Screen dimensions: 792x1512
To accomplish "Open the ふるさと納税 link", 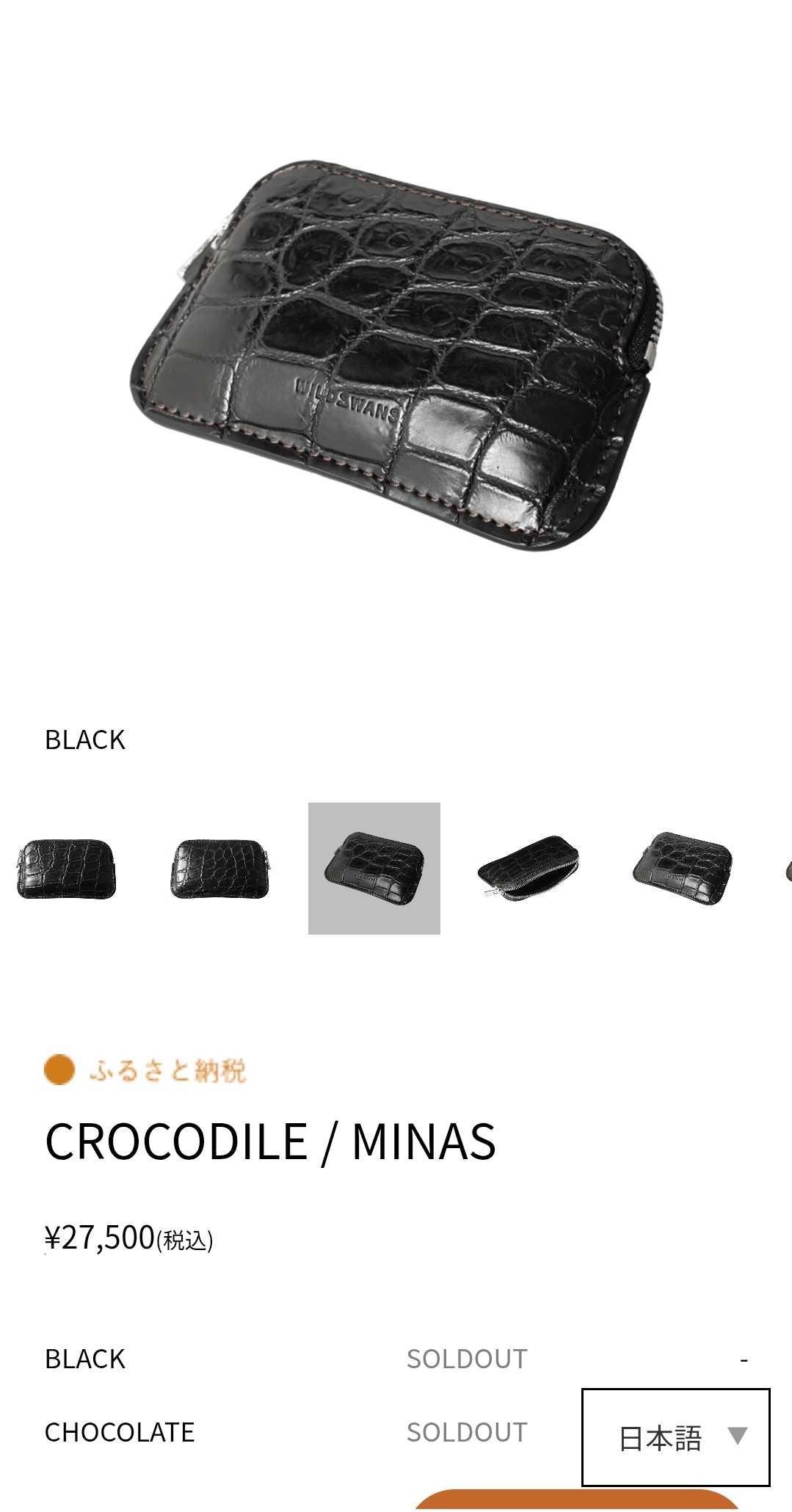I will (146, 1070).
